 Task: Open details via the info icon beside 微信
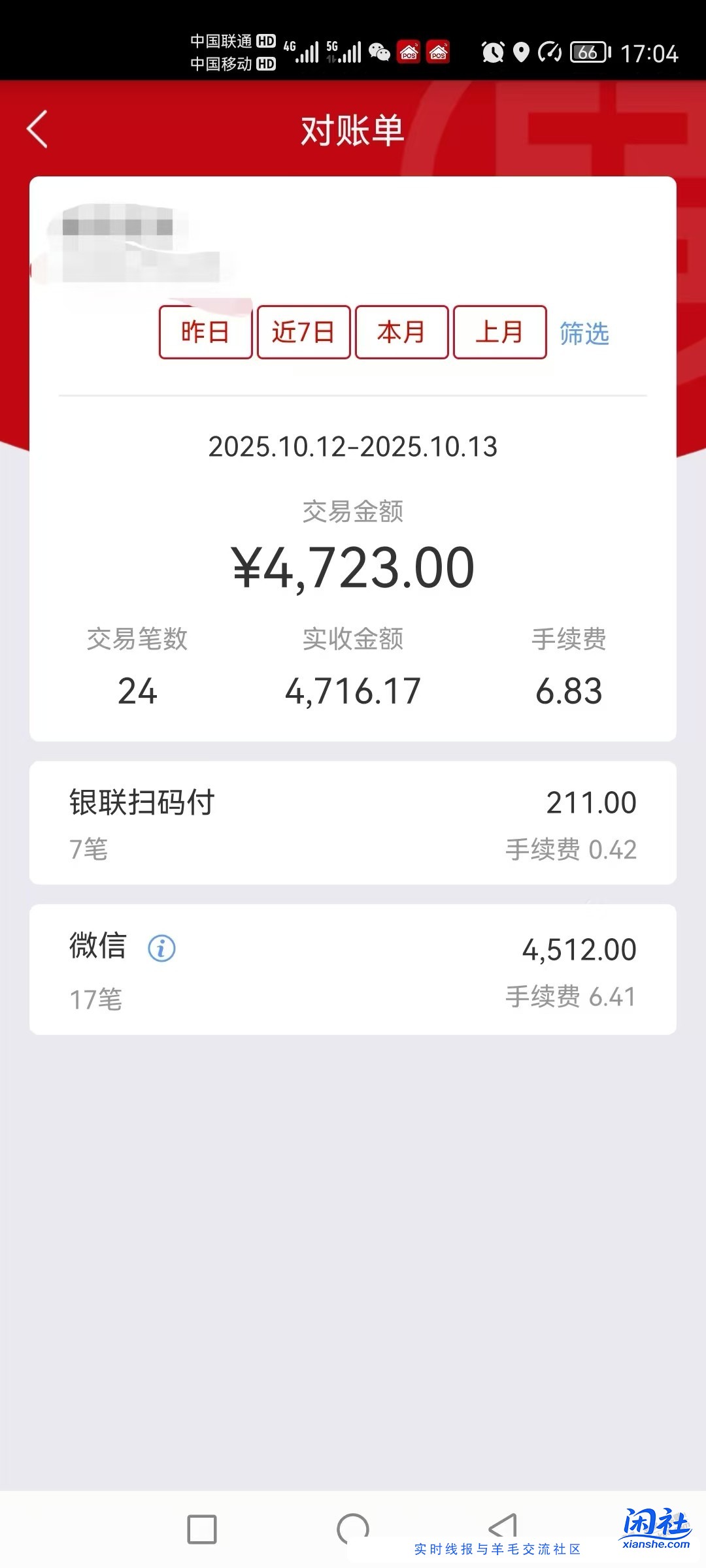tap(161, 949)
